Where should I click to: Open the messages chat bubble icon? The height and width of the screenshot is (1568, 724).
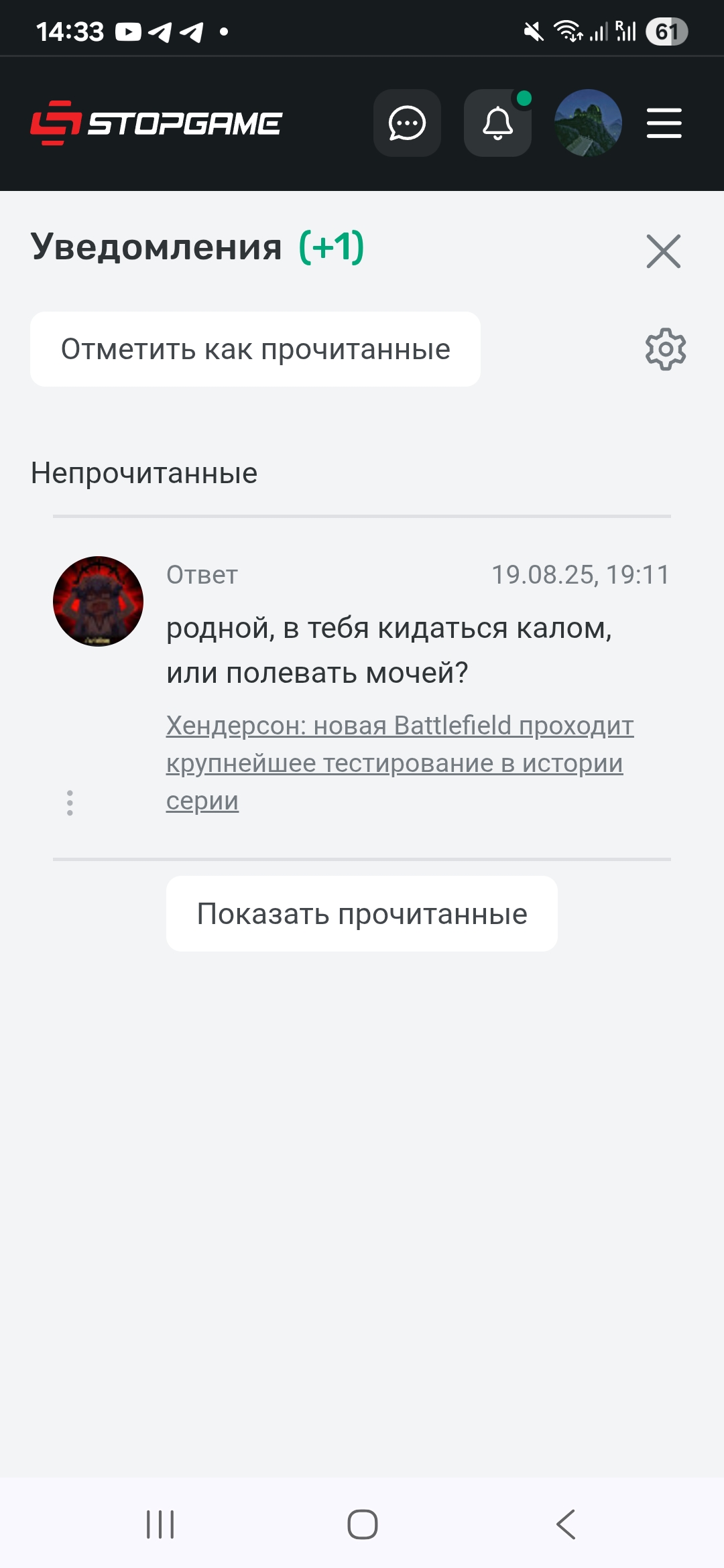tap(407, 123)
